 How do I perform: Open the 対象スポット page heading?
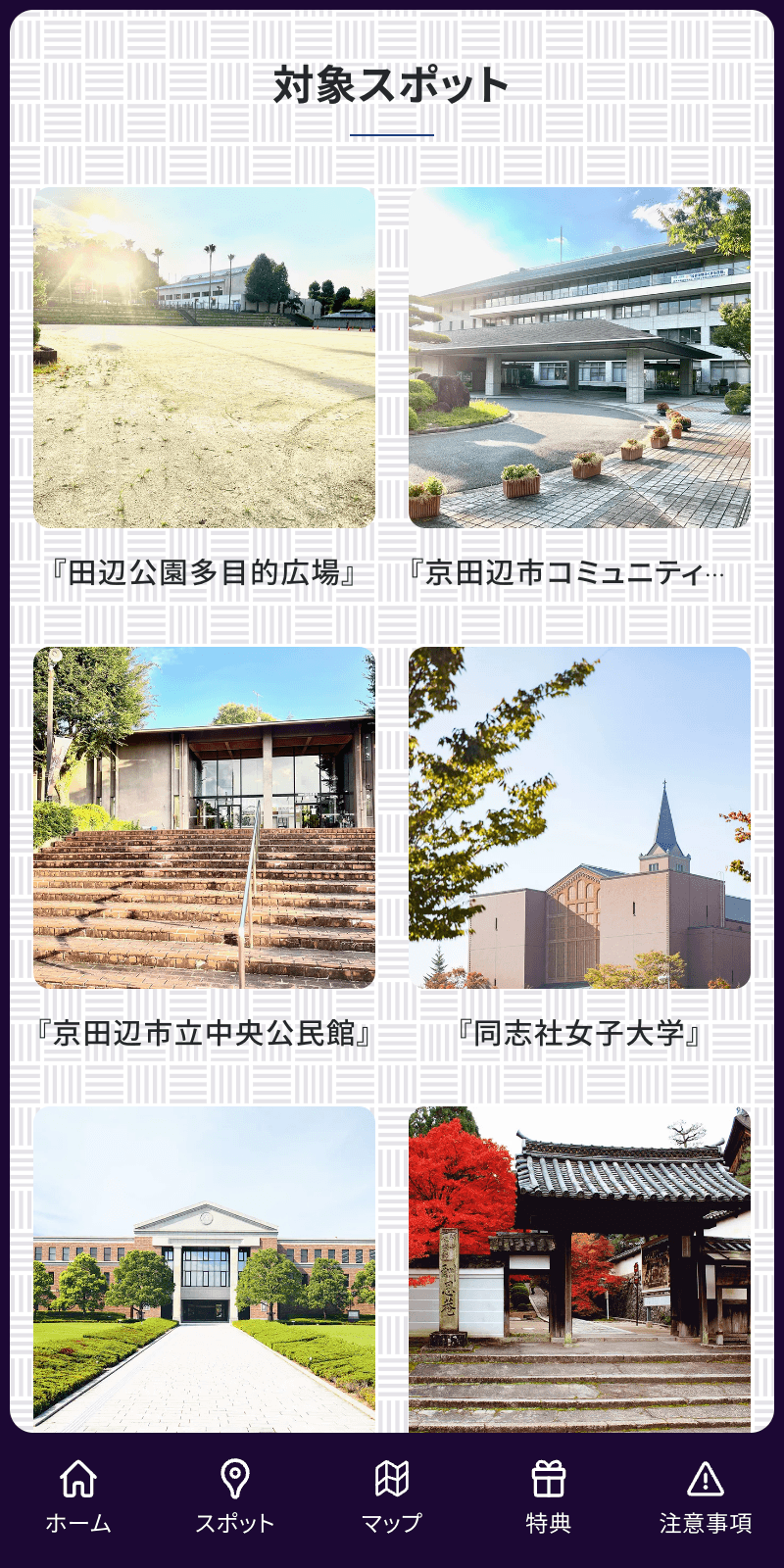(392, 86)
